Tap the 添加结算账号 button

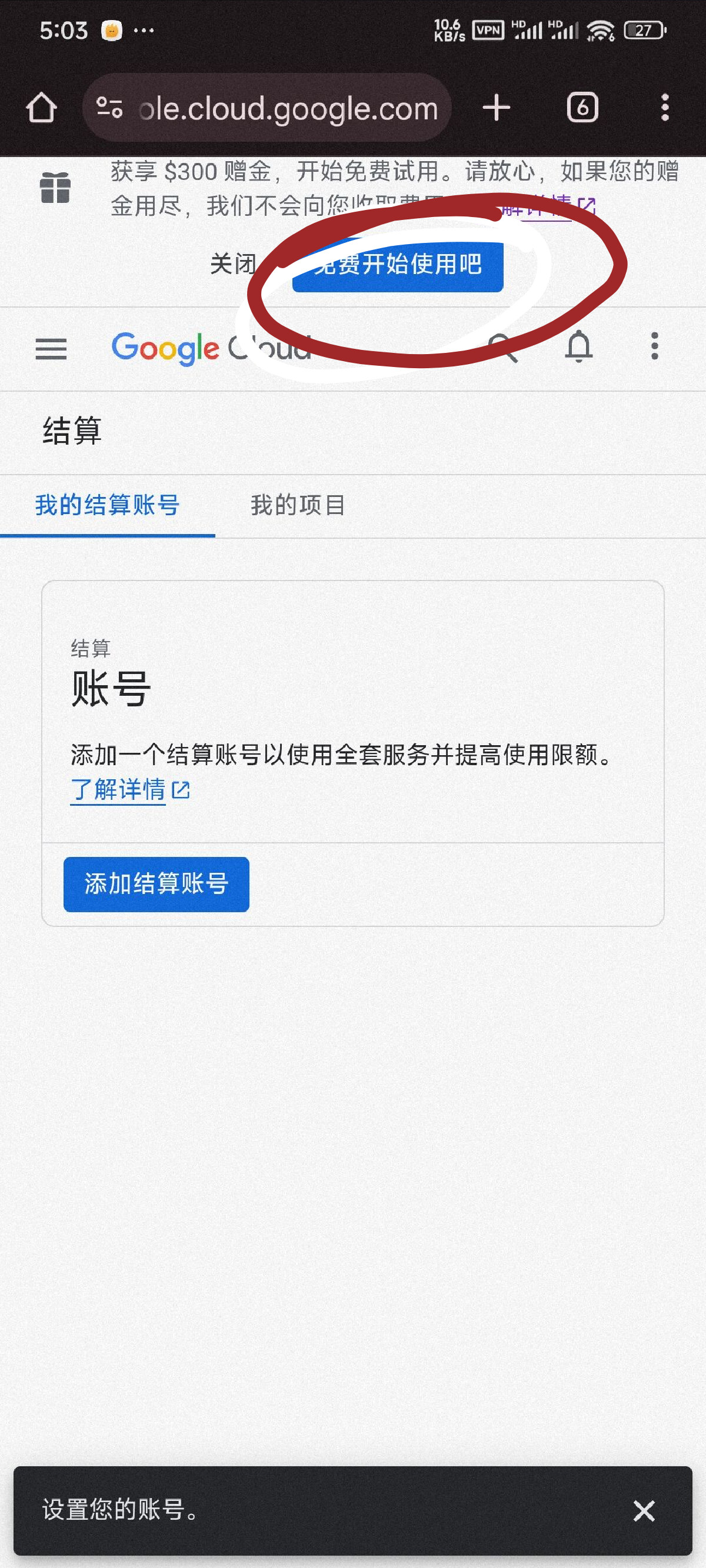coord(156,884)
